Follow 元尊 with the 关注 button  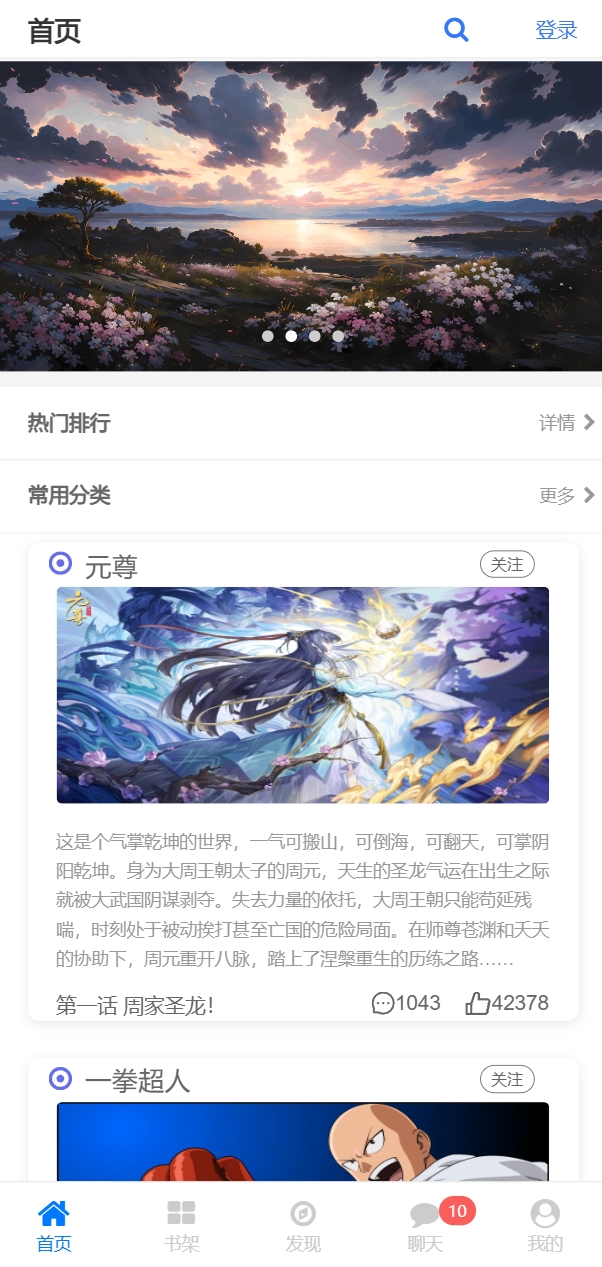point(507,564)
